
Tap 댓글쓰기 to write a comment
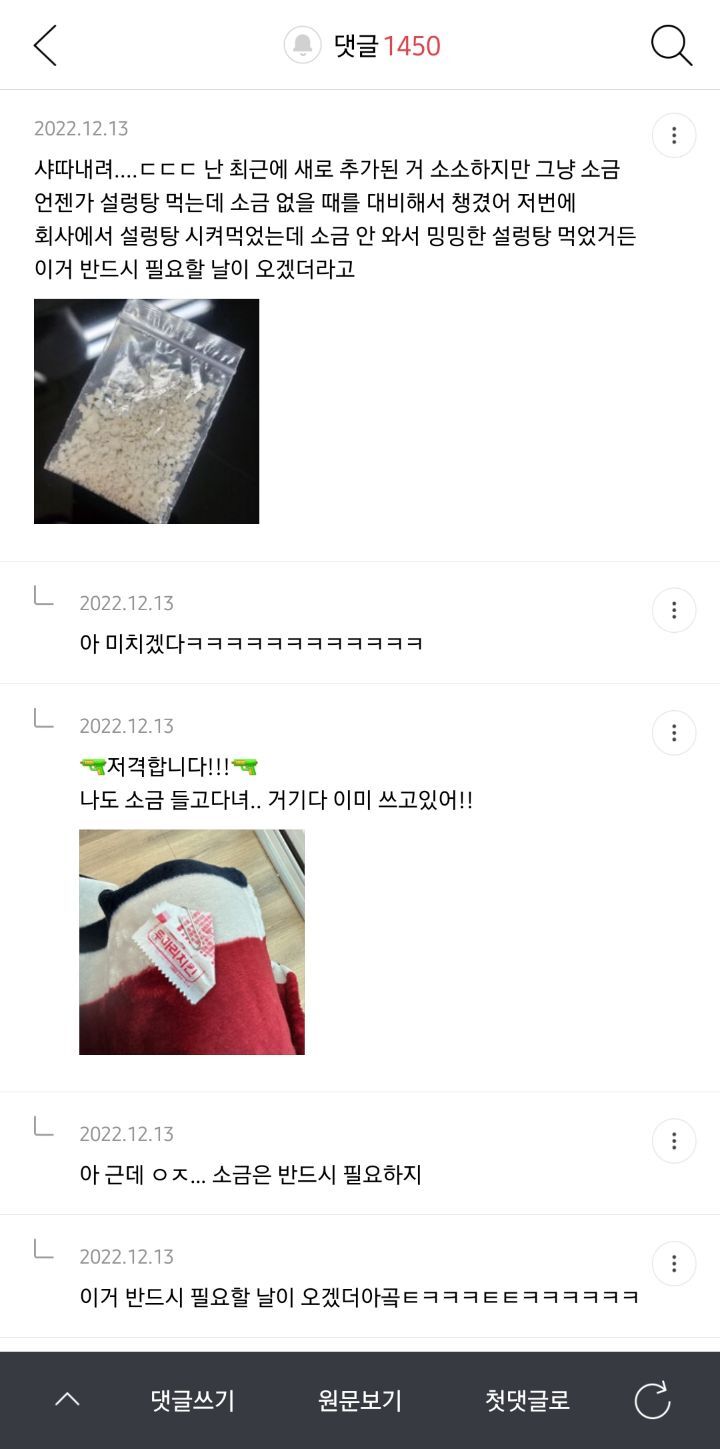click(x=192, y=1400)
